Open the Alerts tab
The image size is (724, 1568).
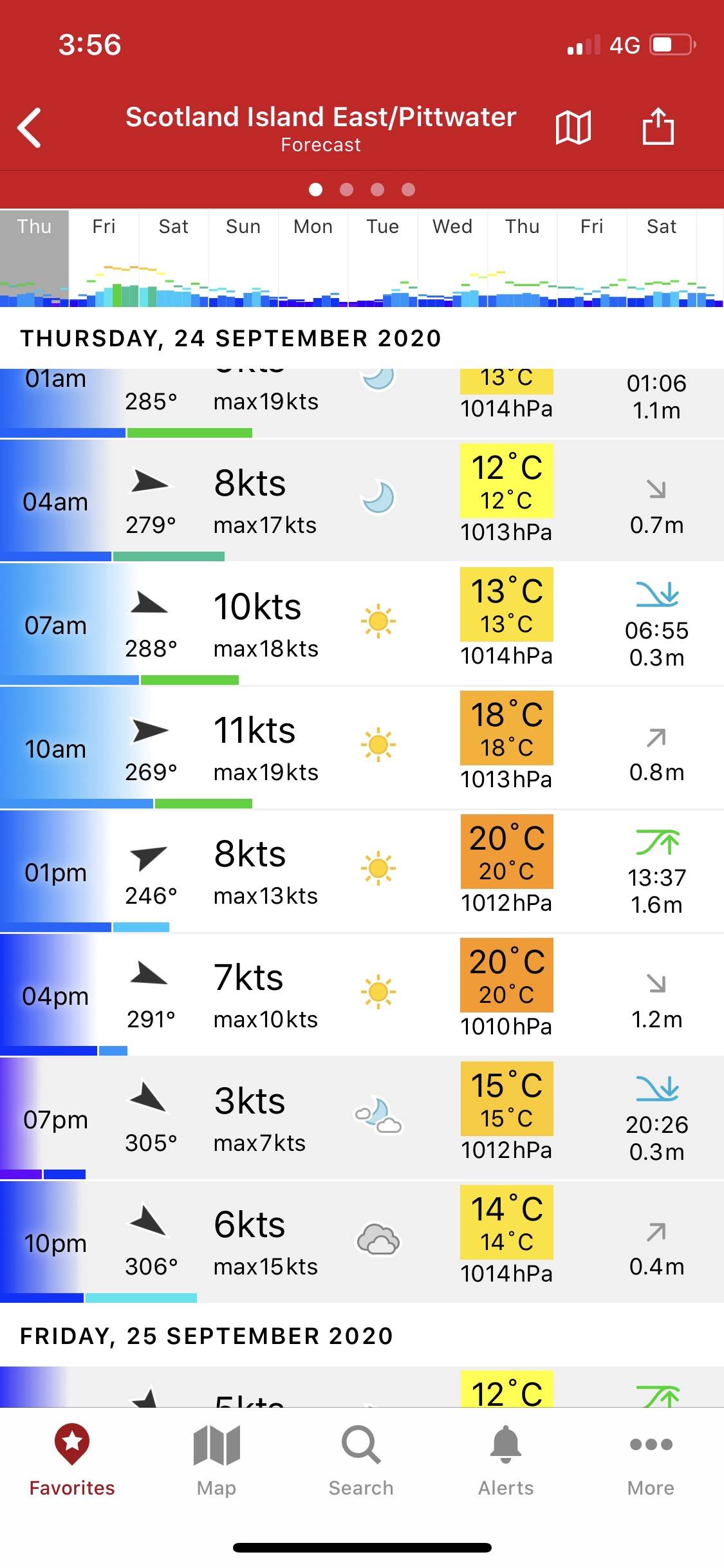click(506, 1460)
